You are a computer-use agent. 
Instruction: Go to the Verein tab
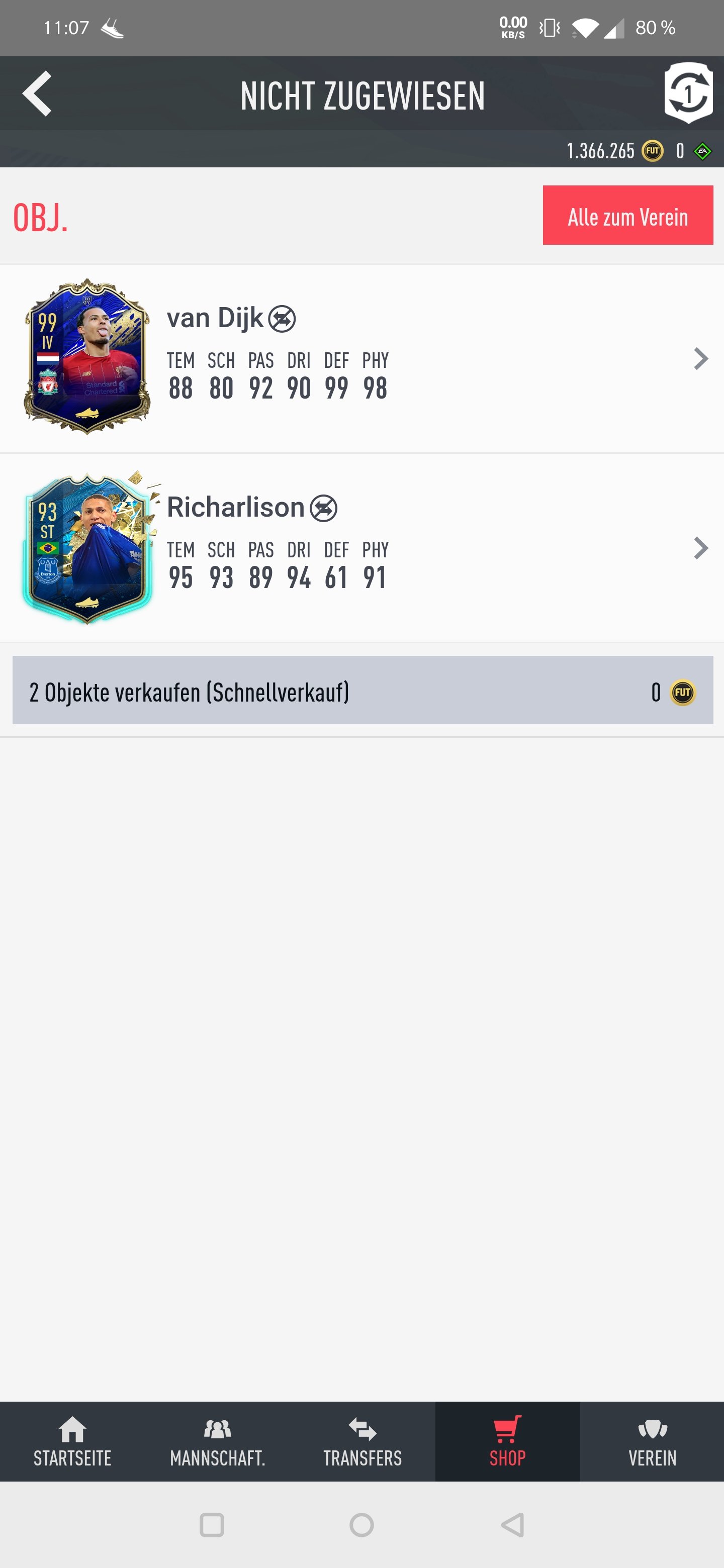pyautogui.click(x=652, y=1441)
